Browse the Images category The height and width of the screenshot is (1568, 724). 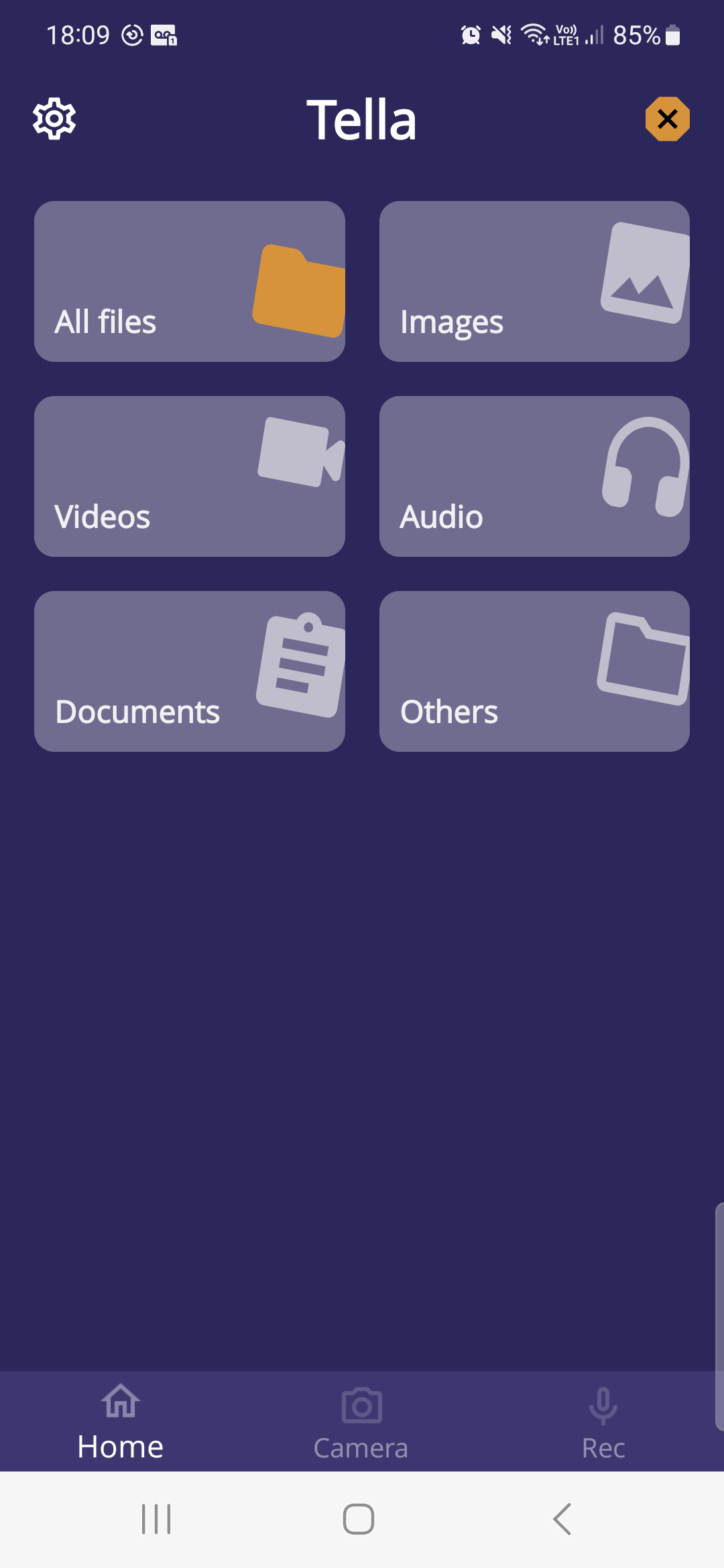[x=534, y=281]
